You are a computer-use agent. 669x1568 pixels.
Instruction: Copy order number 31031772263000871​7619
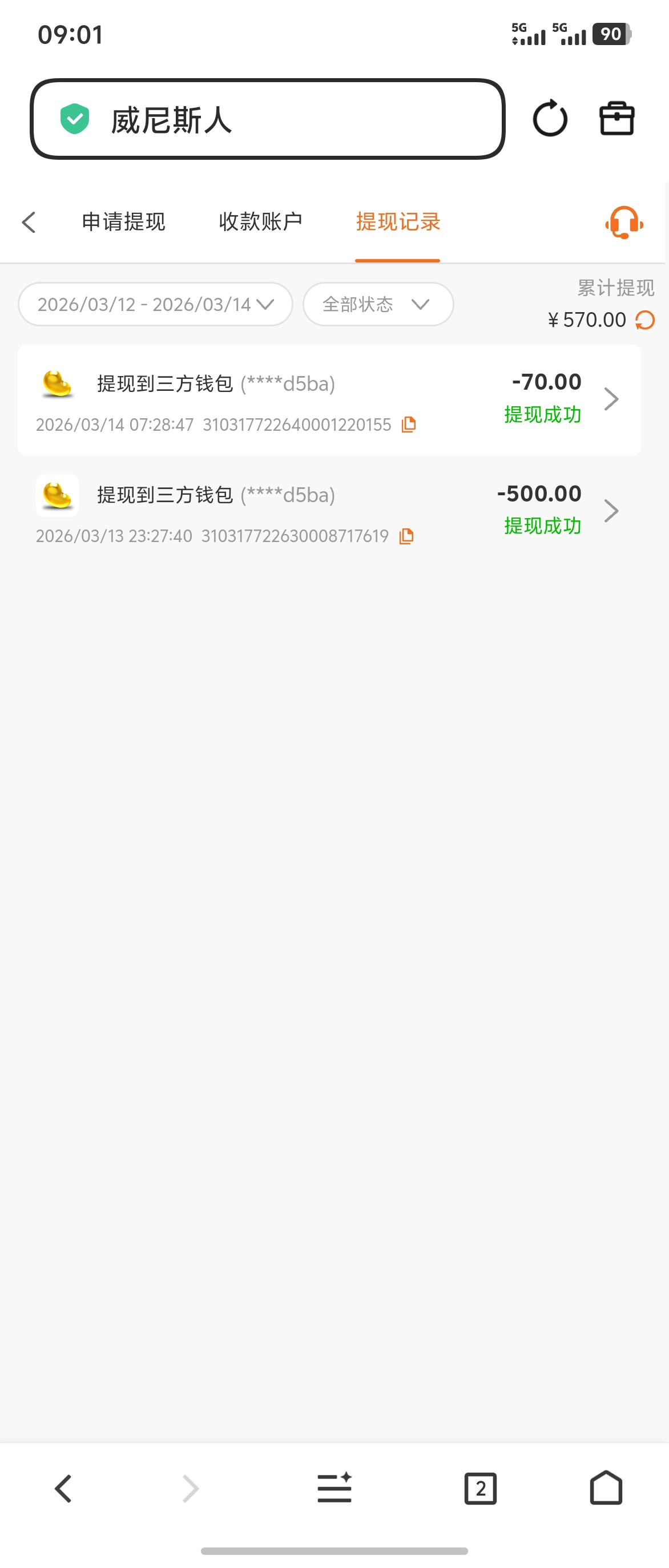tap(406, 536)
